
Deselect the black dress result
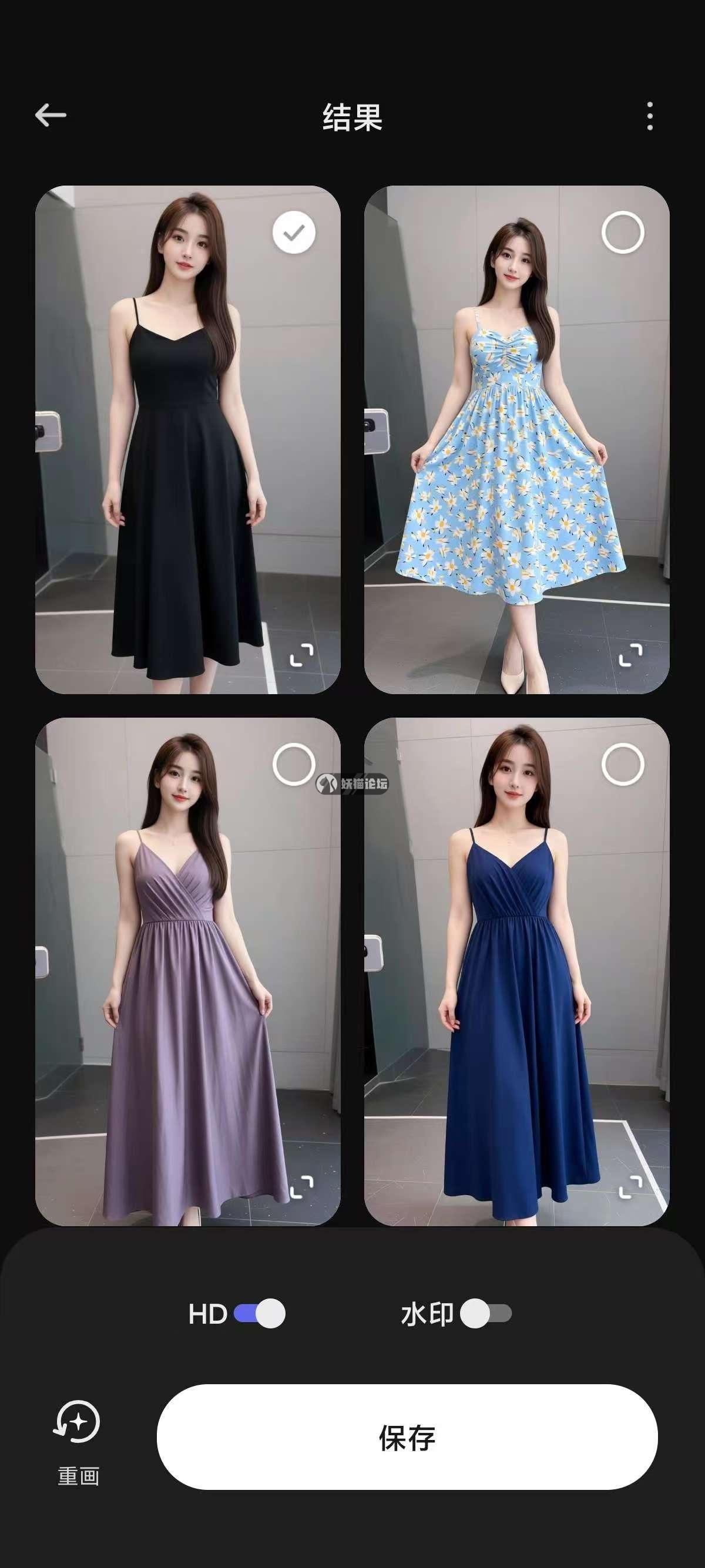tap(294, 233)
